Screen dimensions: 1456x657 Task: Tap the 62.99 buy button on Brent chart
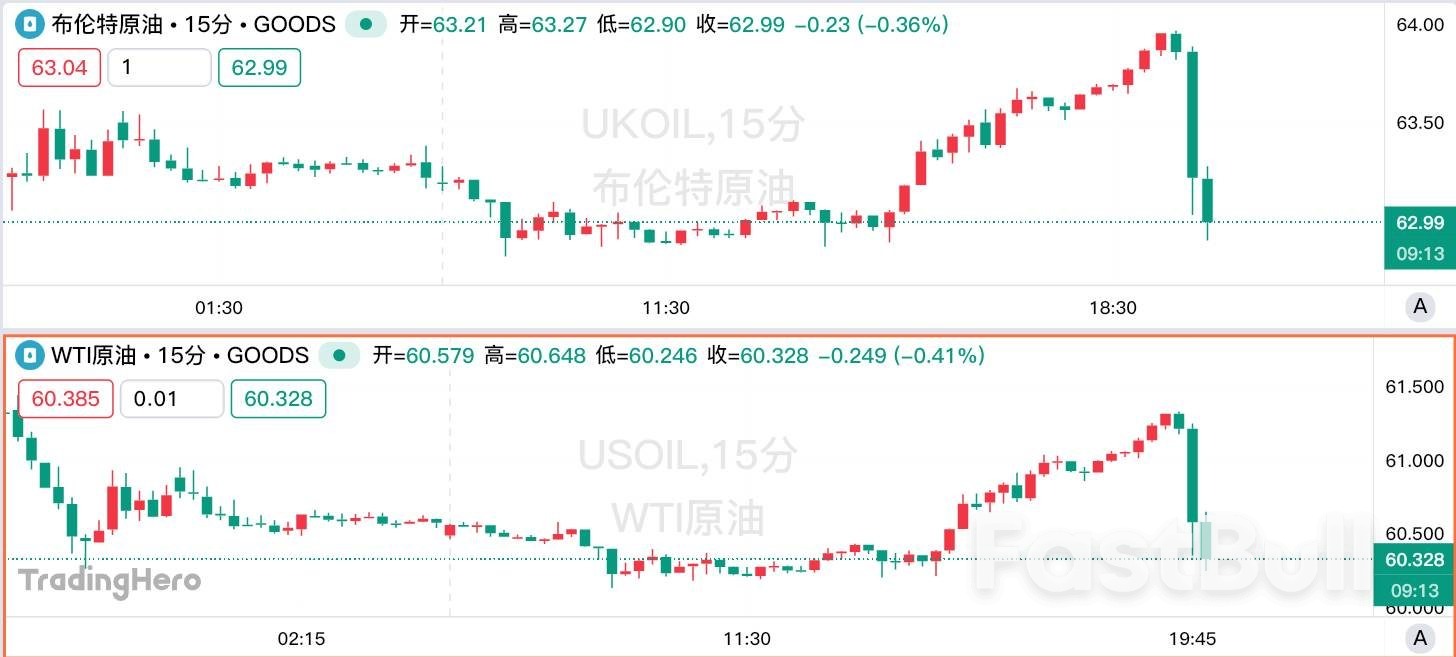coord(259,68)
